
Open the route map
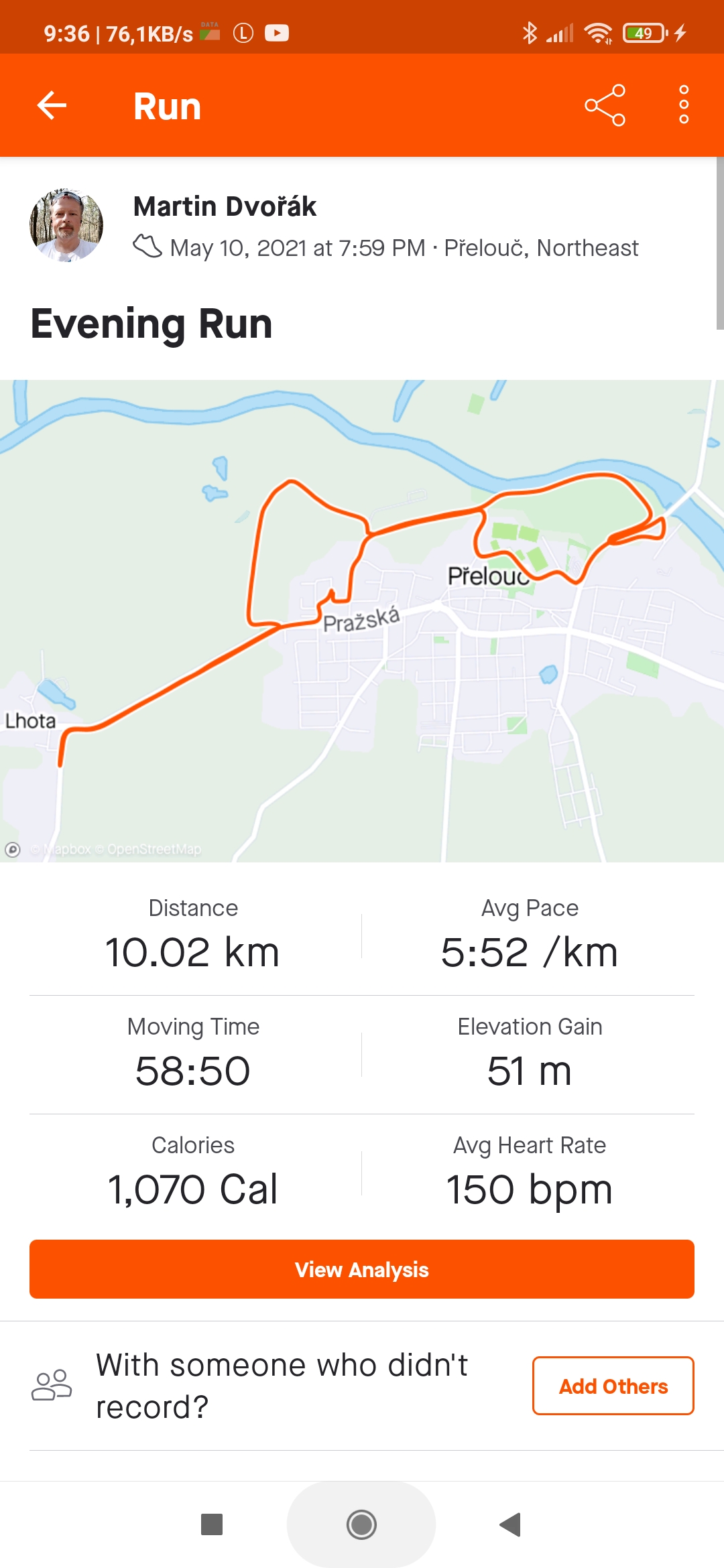(x=362, y=620)
